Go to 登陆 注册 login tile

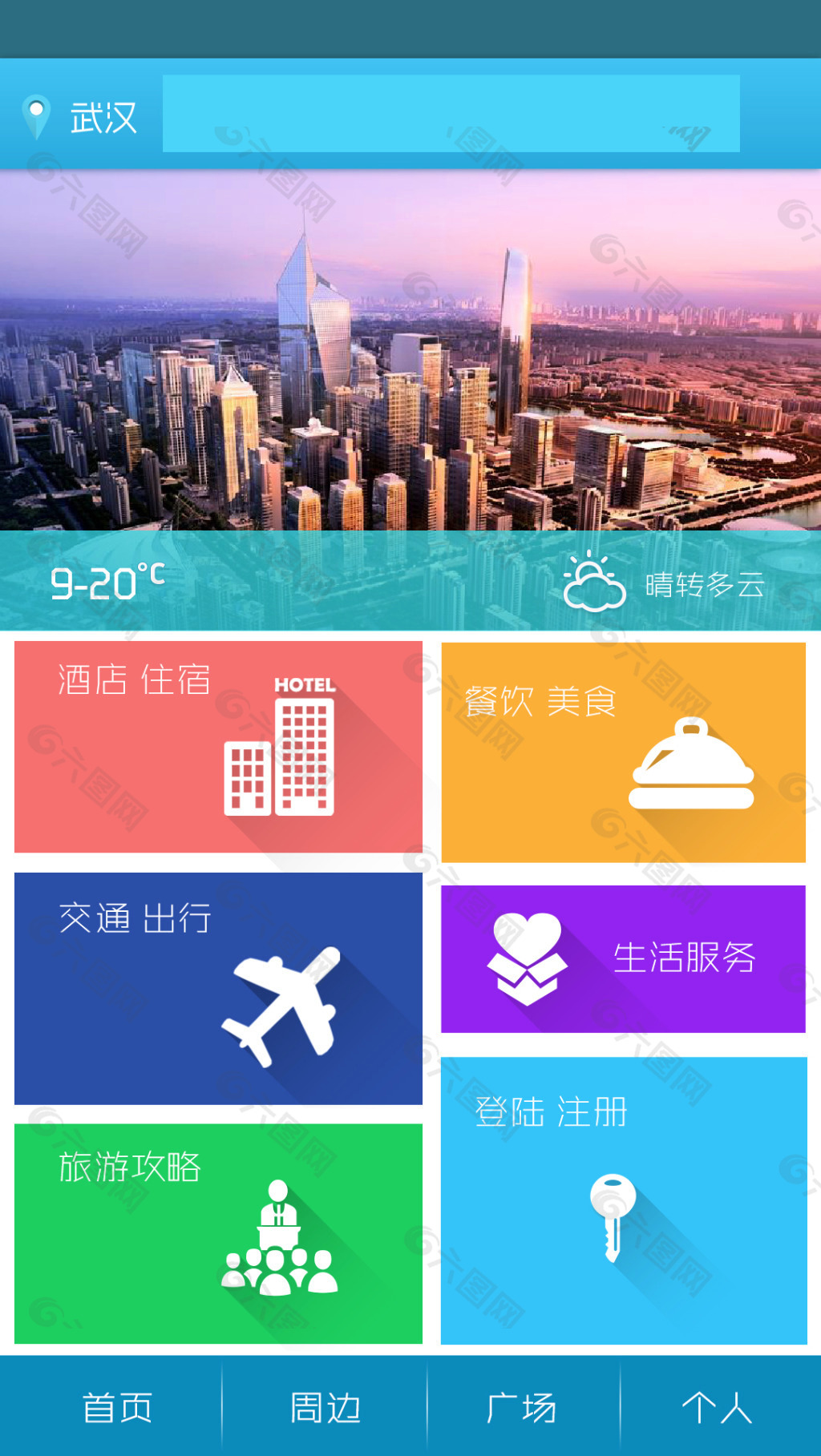pos(623,1200)
